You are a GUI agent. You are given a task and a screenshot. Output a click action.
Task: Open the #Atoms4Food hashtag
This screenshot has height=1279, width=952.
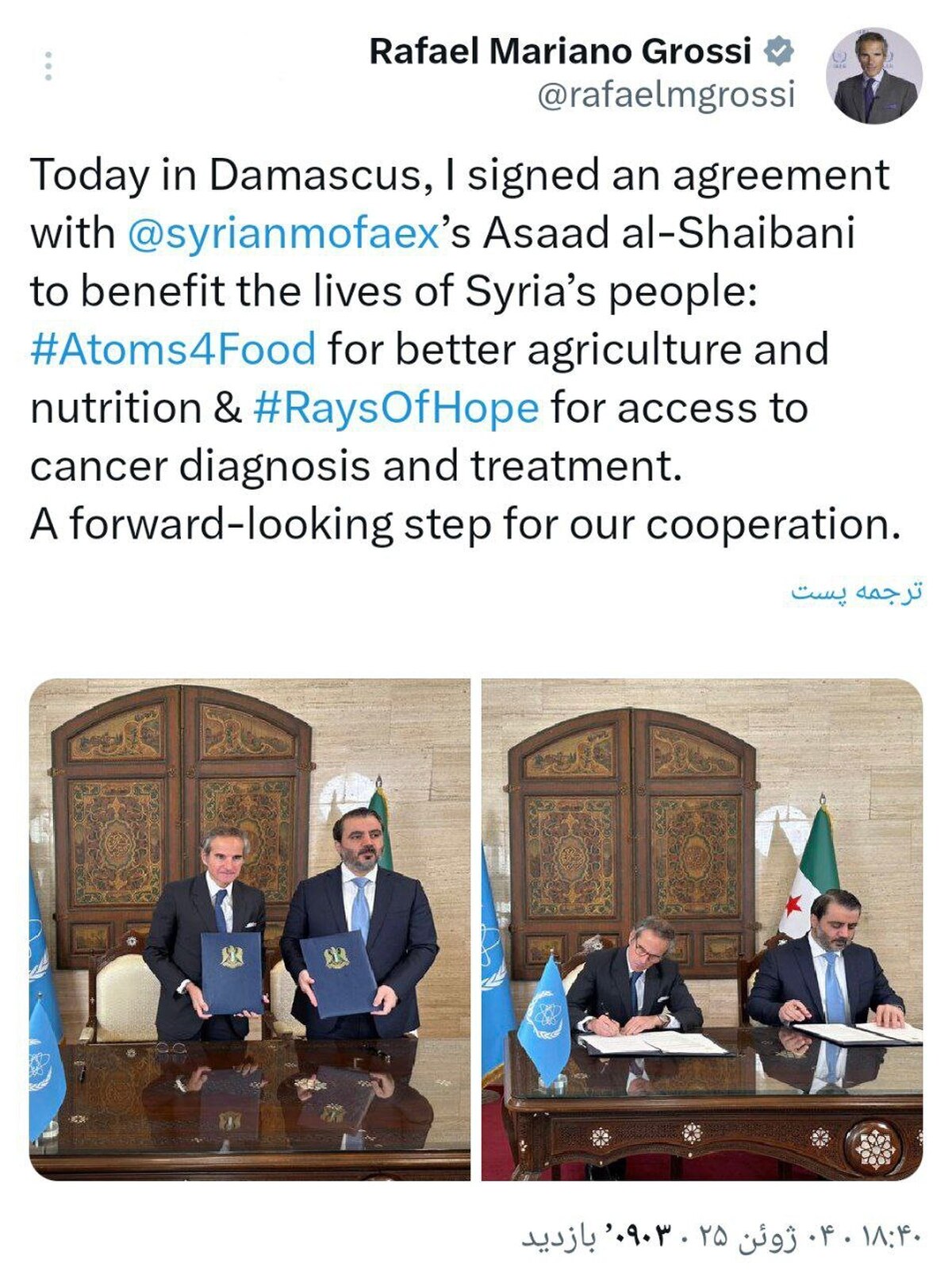tap(173, 349)
